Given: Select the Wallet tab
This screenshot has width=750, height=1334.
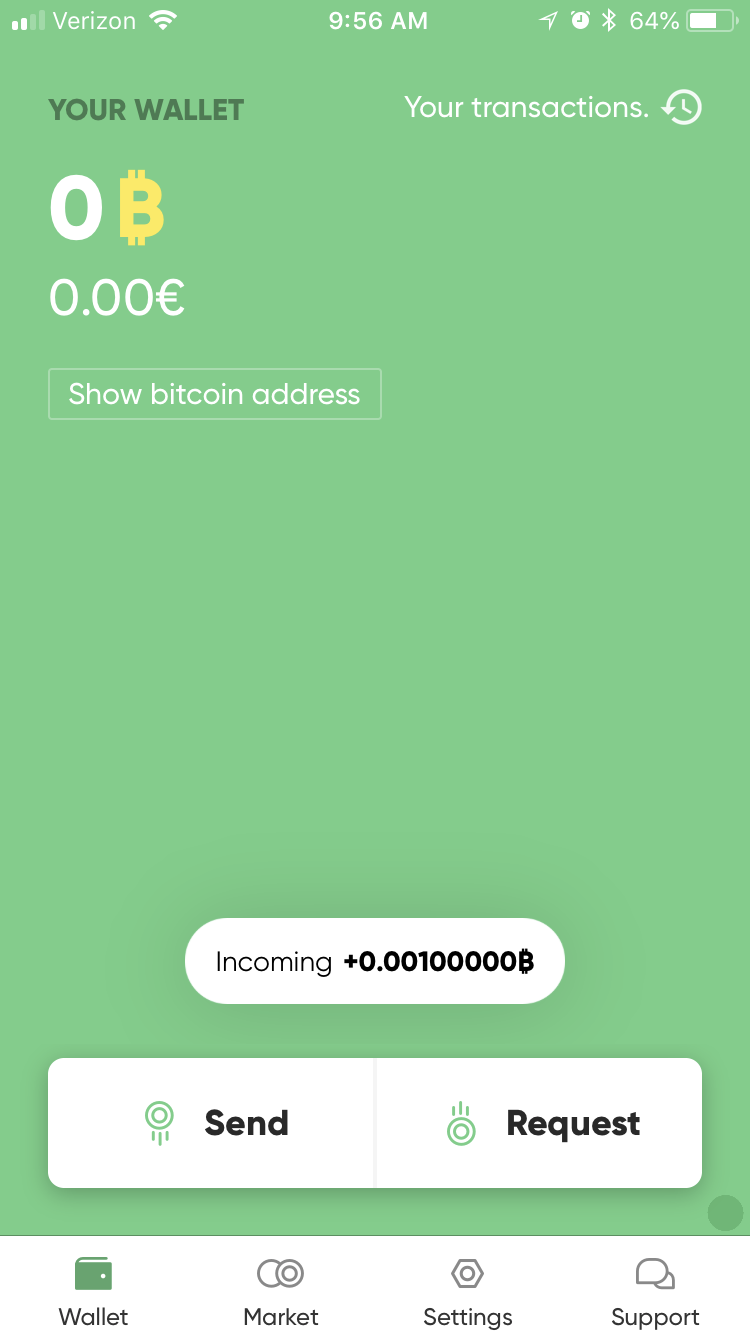Looking at the screenshot, I should click(x=94, y=1291).
